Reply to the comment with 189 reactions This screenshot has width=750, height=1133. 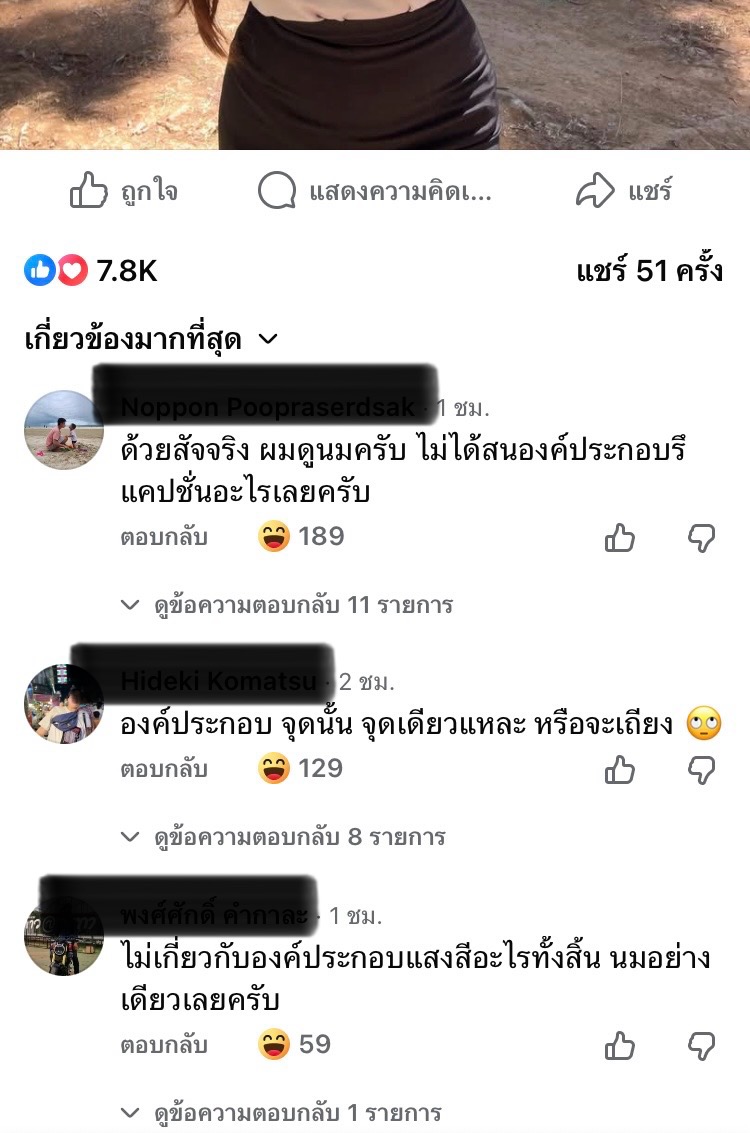164,537
